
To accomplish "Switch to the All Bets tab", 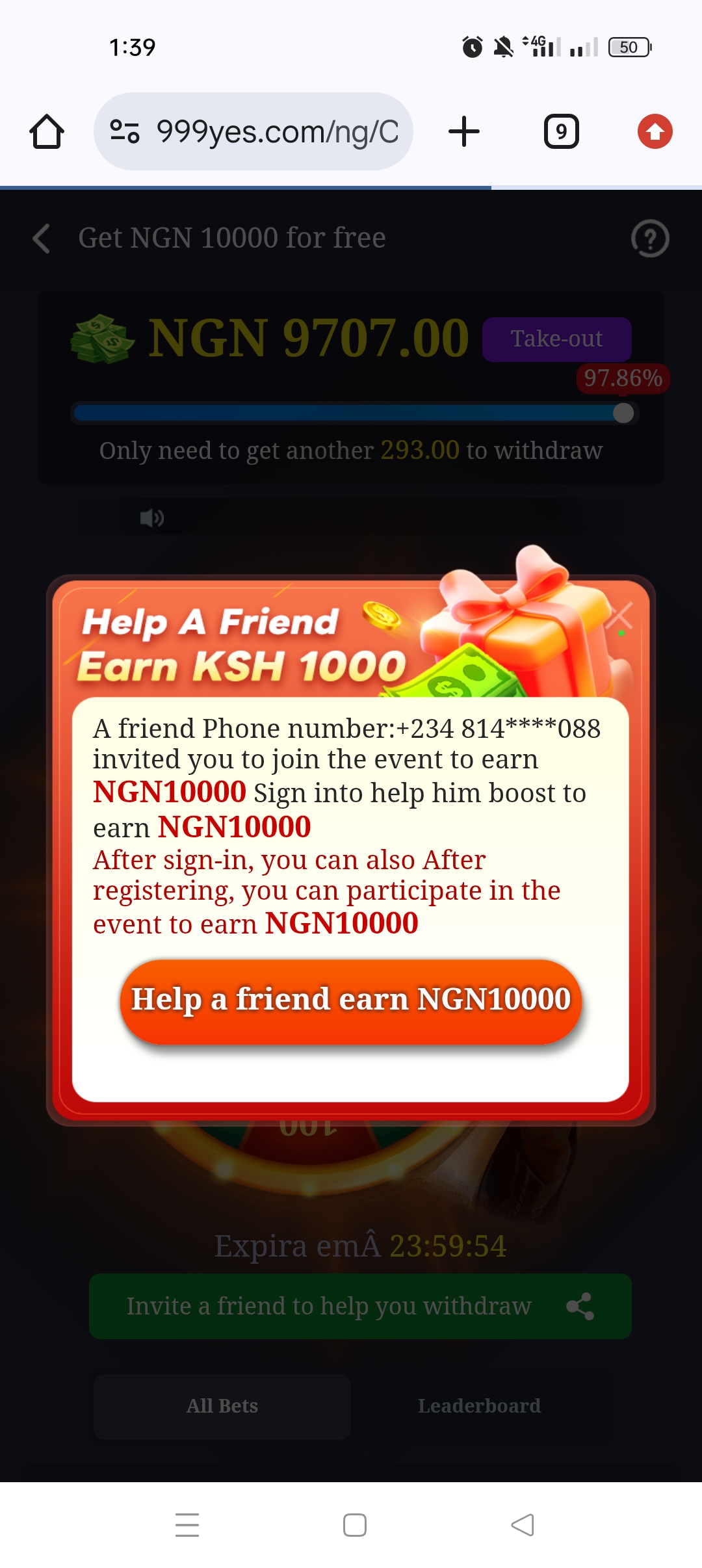I will [x=222, y=1406].
